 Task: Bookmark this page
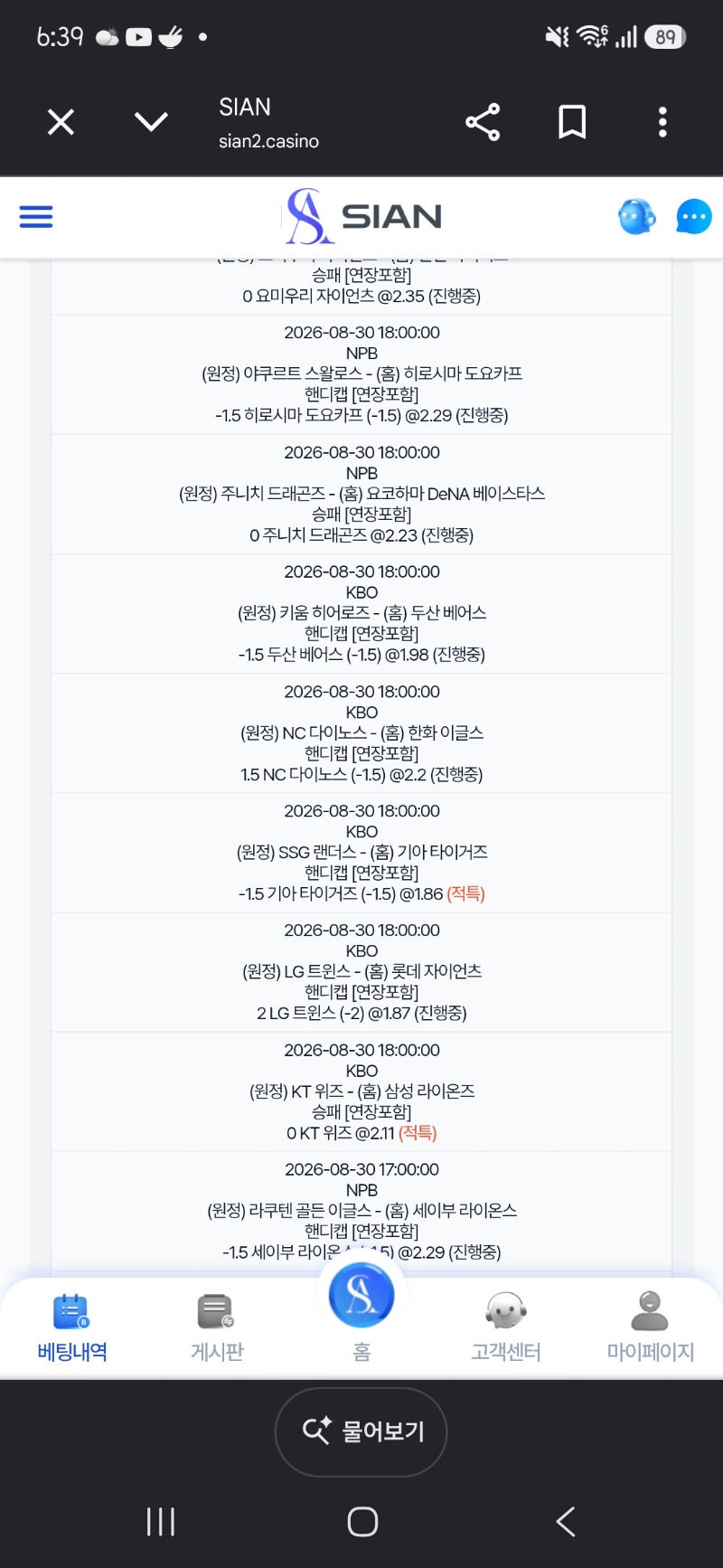point(572,122)
